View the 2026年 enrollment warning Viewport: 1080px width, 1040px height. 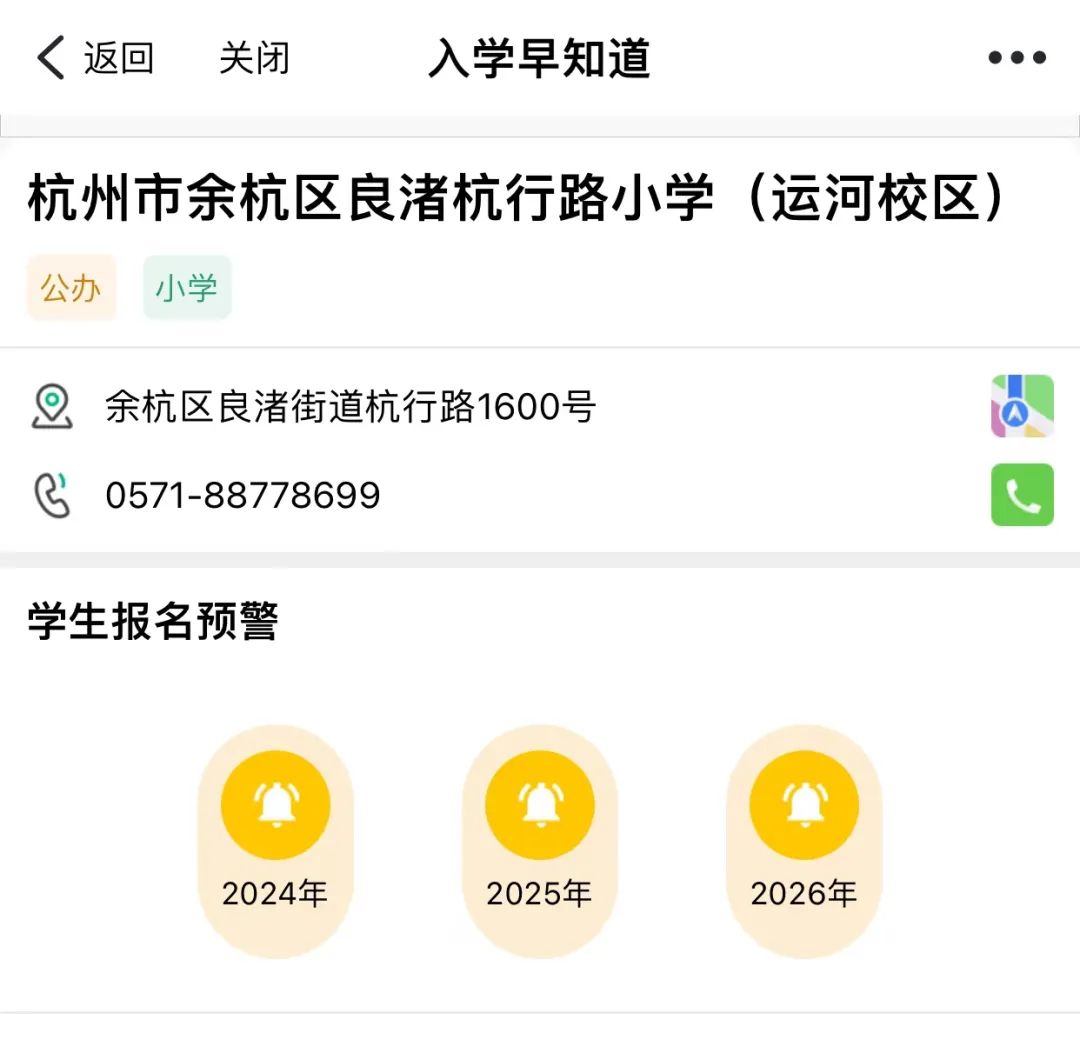click(x=803, y=838)
